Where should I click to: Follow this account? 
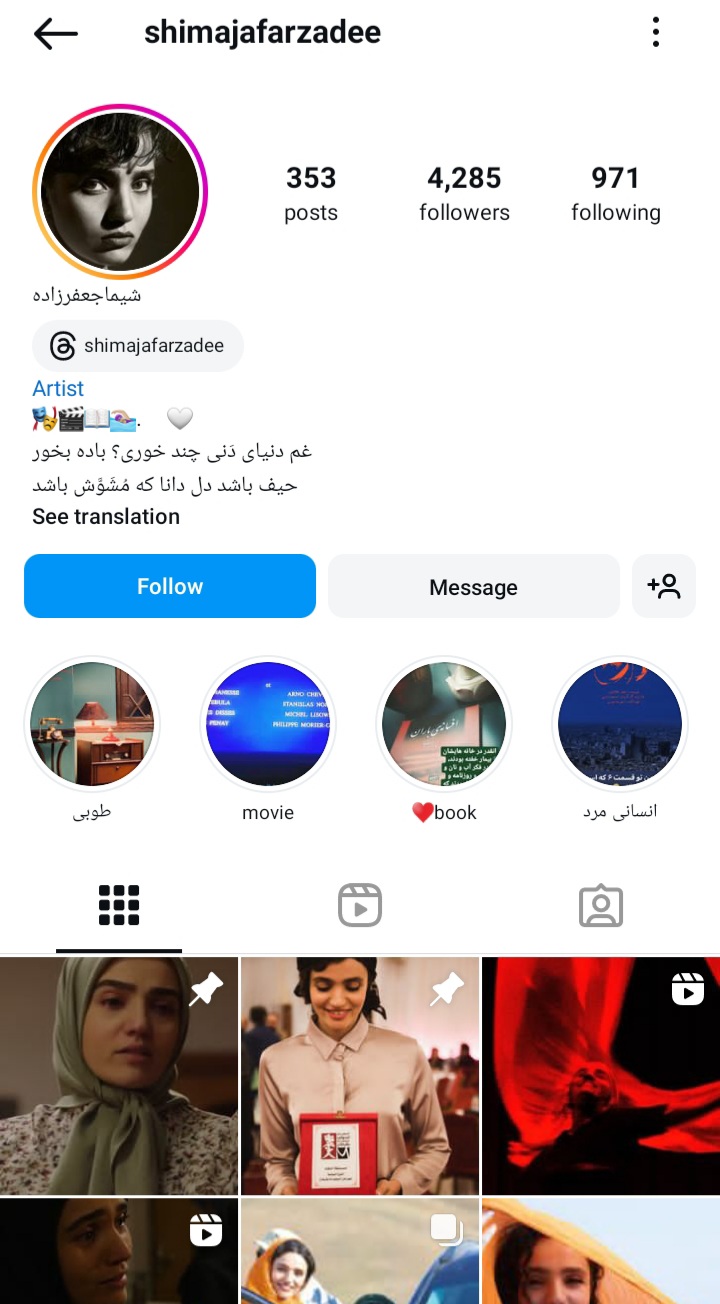170,586
